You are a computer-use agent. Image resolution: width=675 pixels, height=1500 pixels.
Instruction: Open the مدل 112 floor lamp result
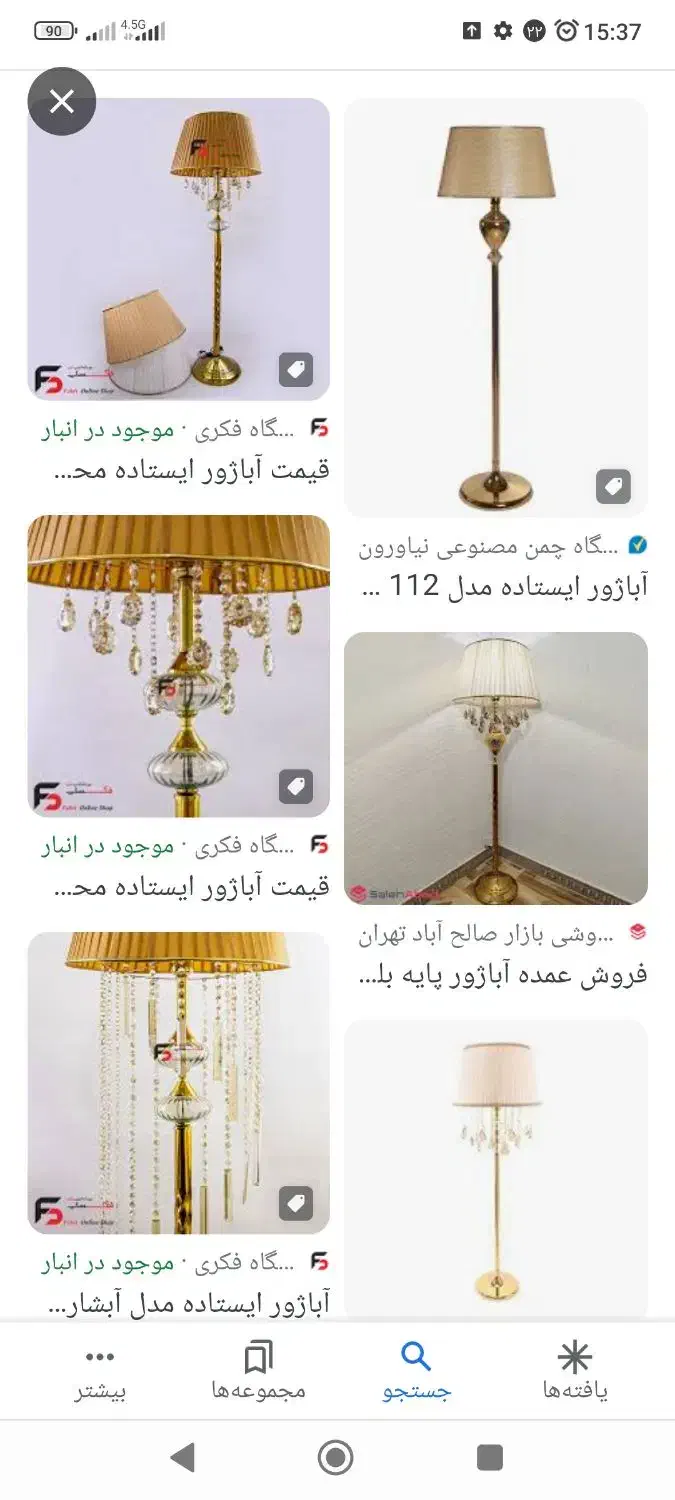click(x=496, y=307)
